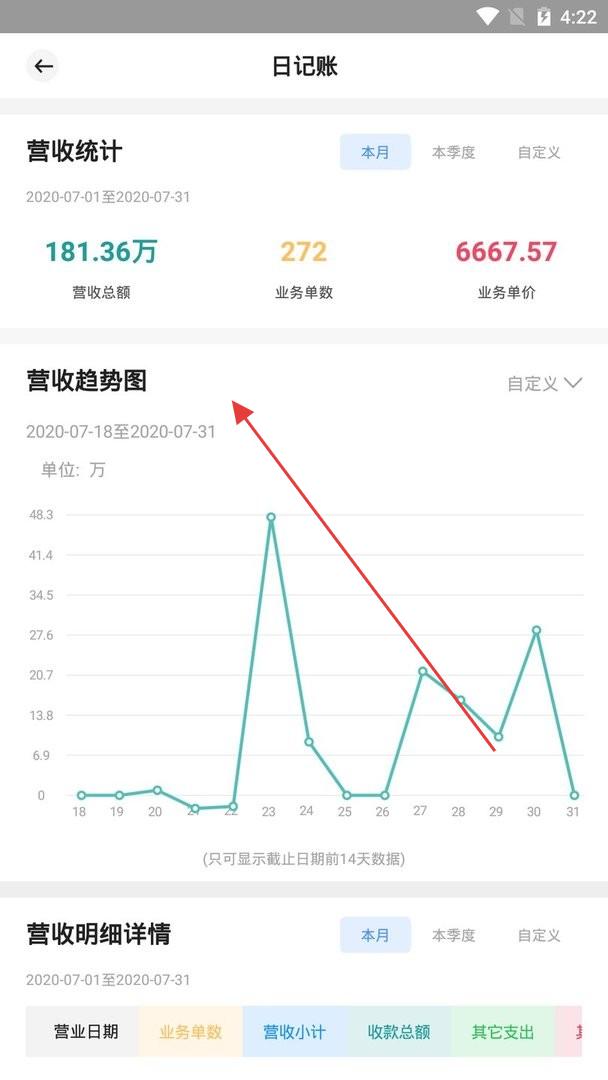Tap the chart data point for day 23
This screenshot has width=608, height=1080.
[x=271, y=517]
